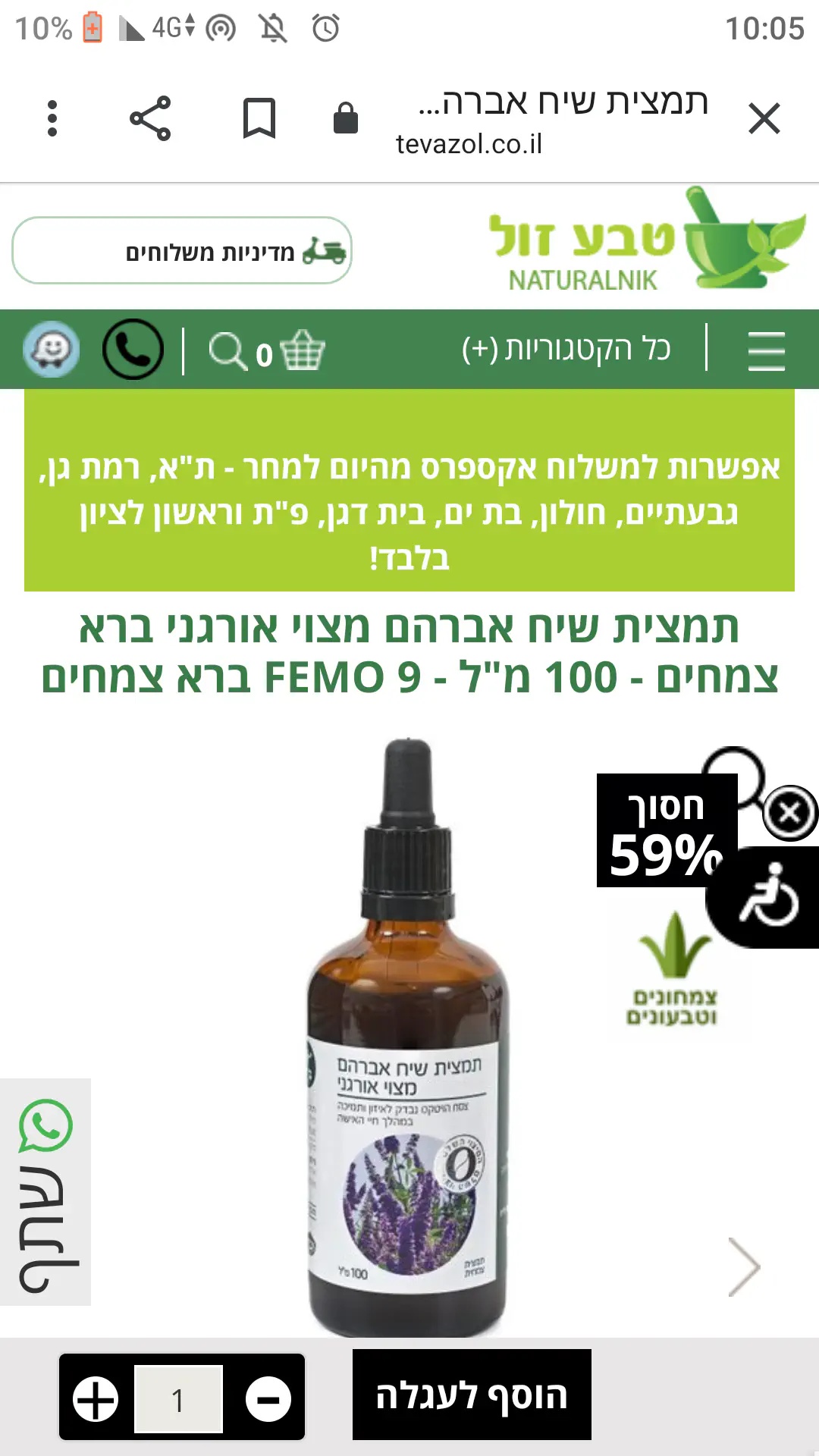The height and width of the screenshot is (1456, 819).
Task: Call the store via phone icon
Action: pyautogui.click(x=133, y=350)
